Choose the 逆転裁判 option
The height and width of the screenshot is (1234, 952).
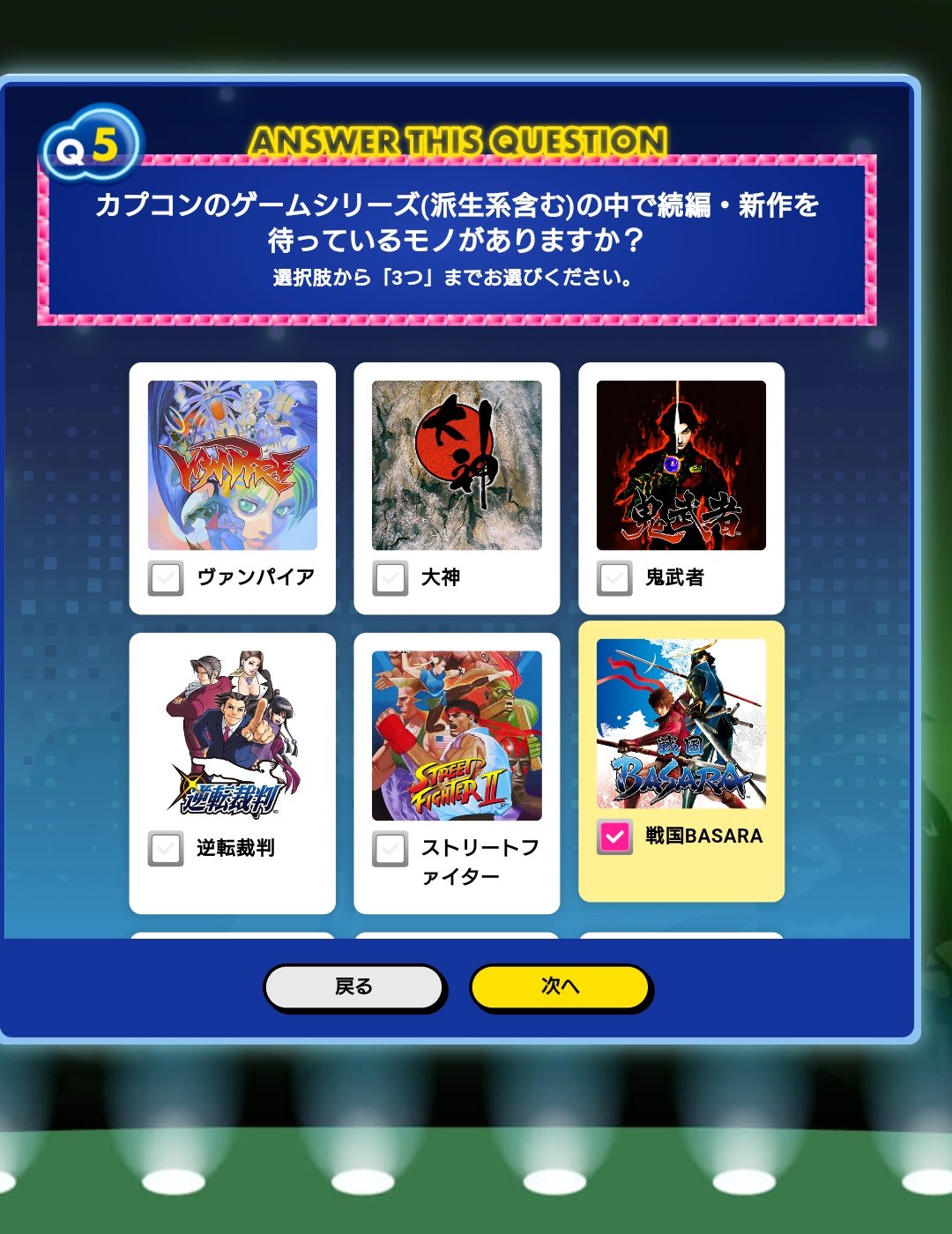(166, 848)
